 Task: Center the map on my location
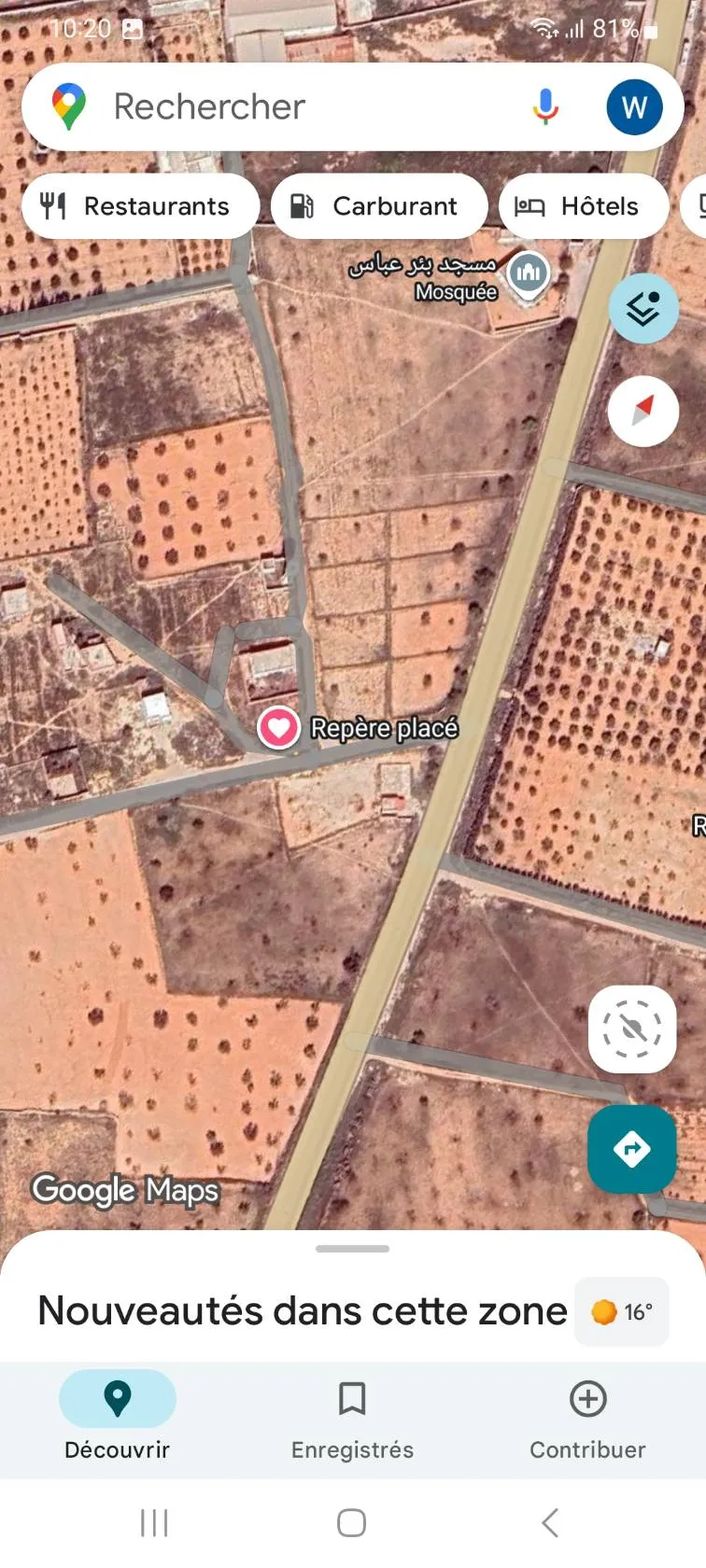tap(632, 1029)
